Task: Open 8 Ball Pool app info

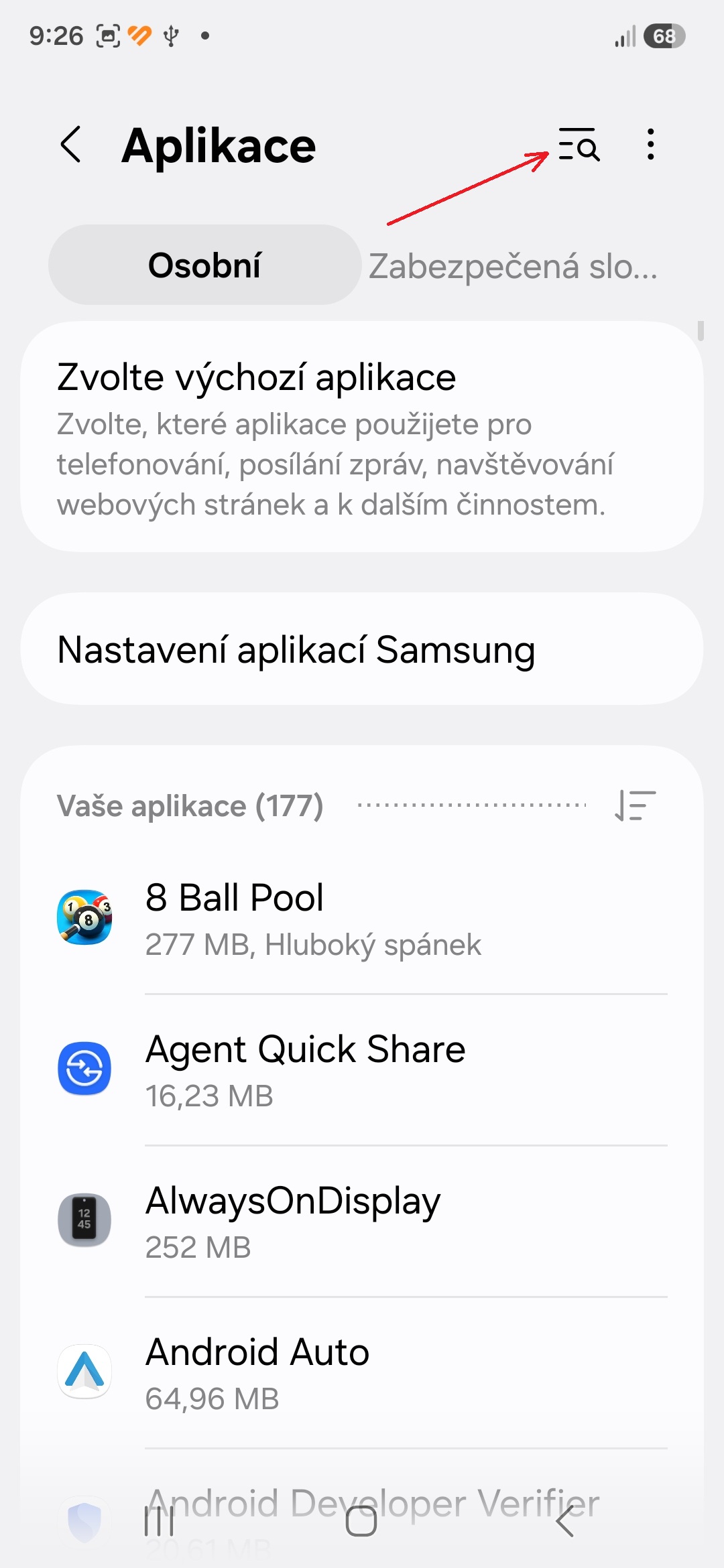Action: click(x=362, y=918)
